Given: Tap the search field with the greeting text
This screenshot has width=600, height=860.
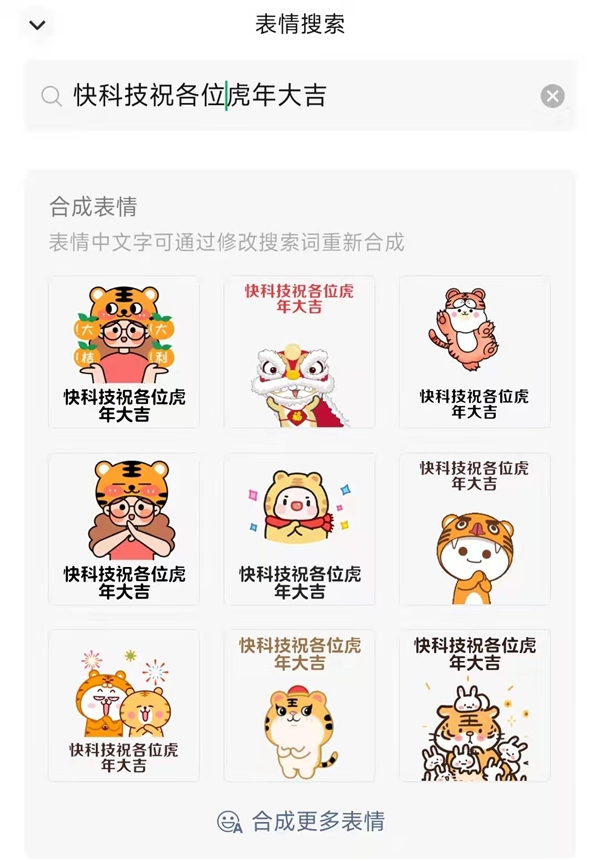Looking at the screenshot, I should [x=290, y=96].
